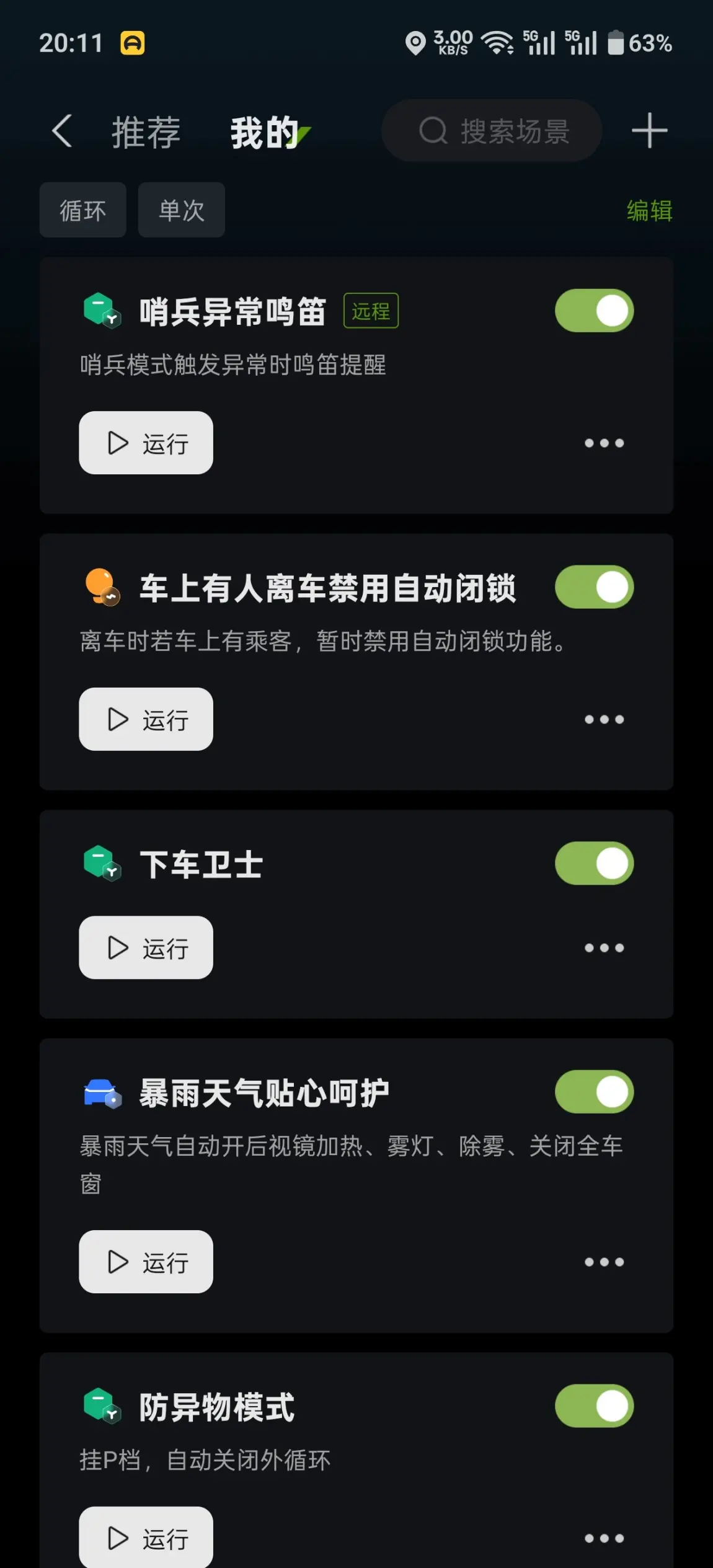
Task: Switch to the 推荐 tab
Action: click(x=146, y=132)
